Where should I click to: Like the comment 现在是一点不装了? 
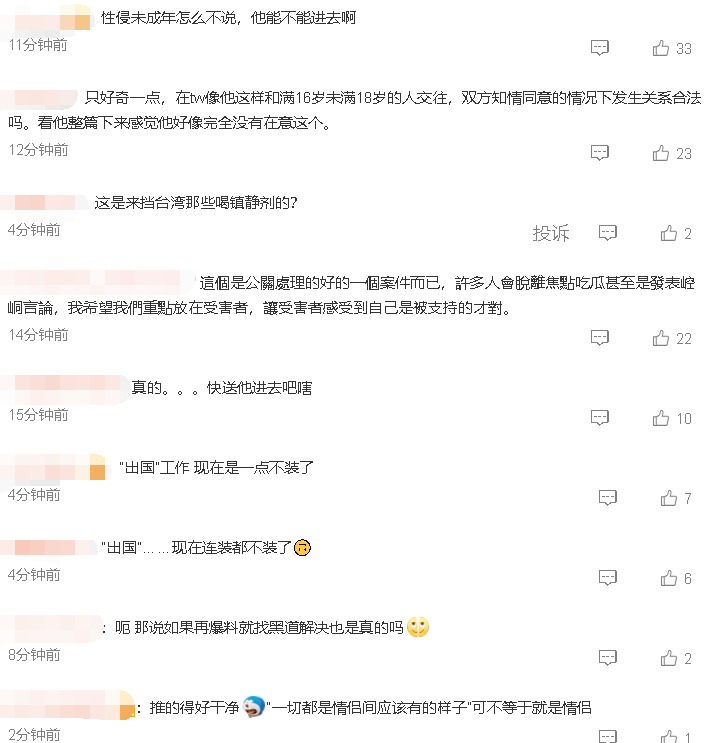669,498
